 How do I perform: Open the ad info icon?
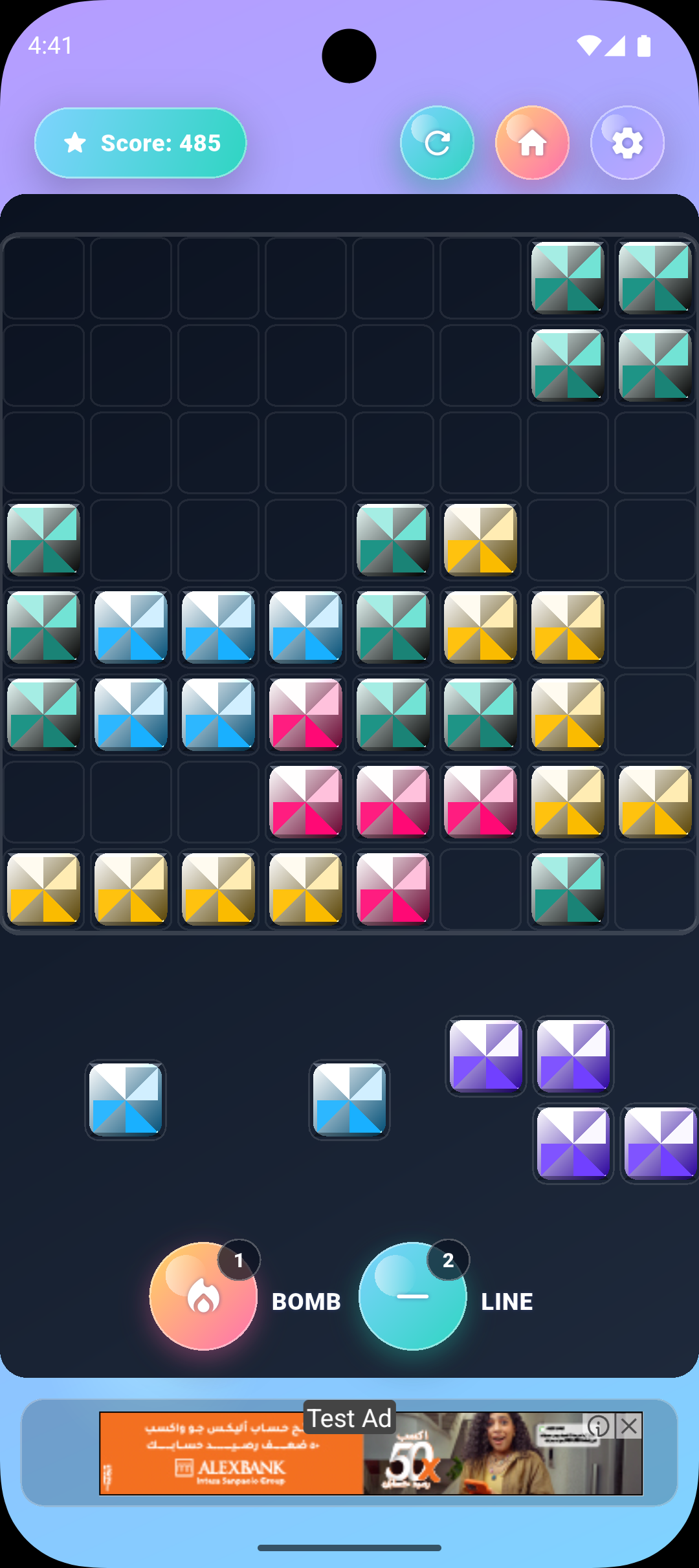tap(599, 1426)
